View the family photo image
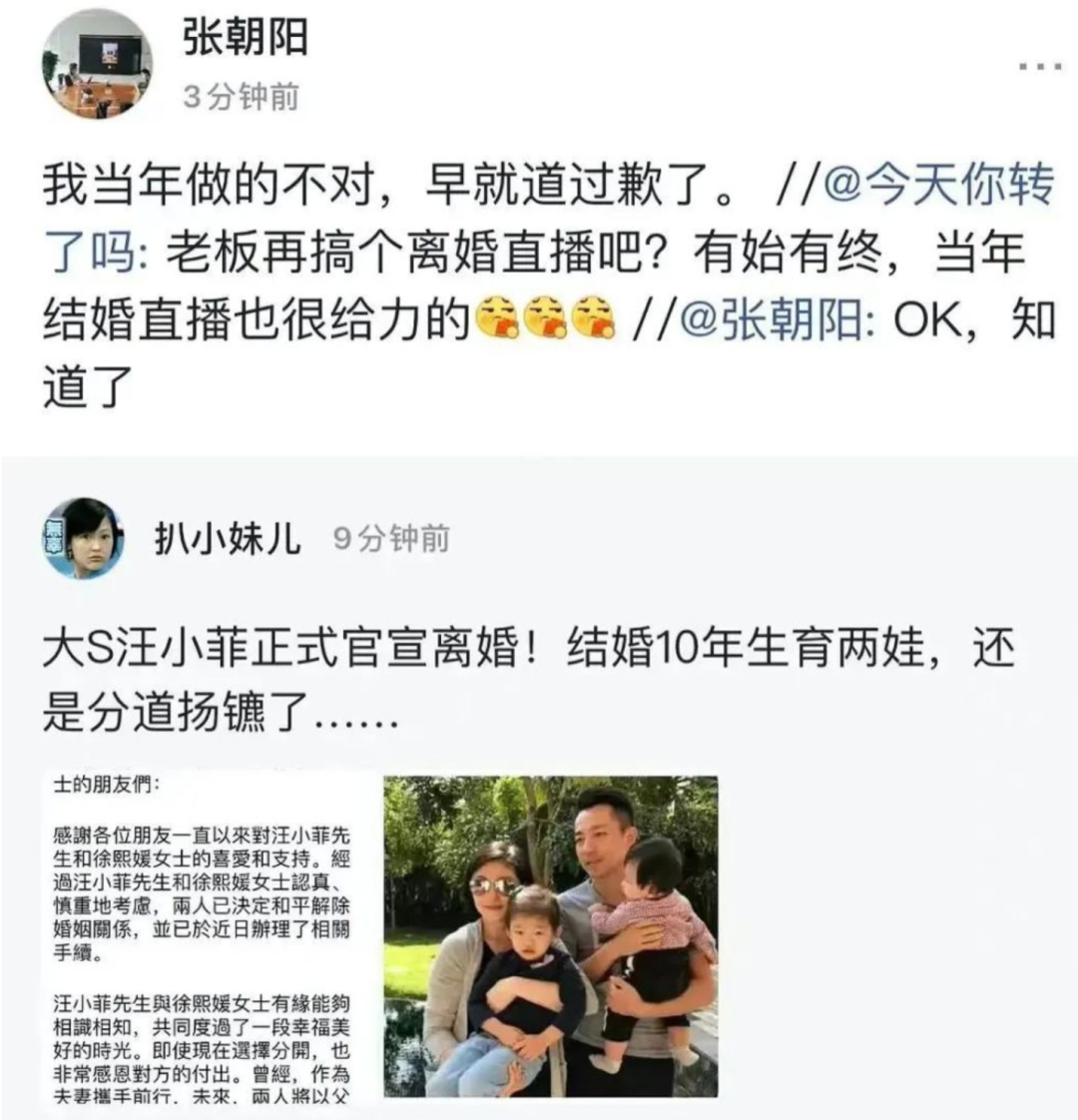 pyautogui.click(x=551, y=935)
